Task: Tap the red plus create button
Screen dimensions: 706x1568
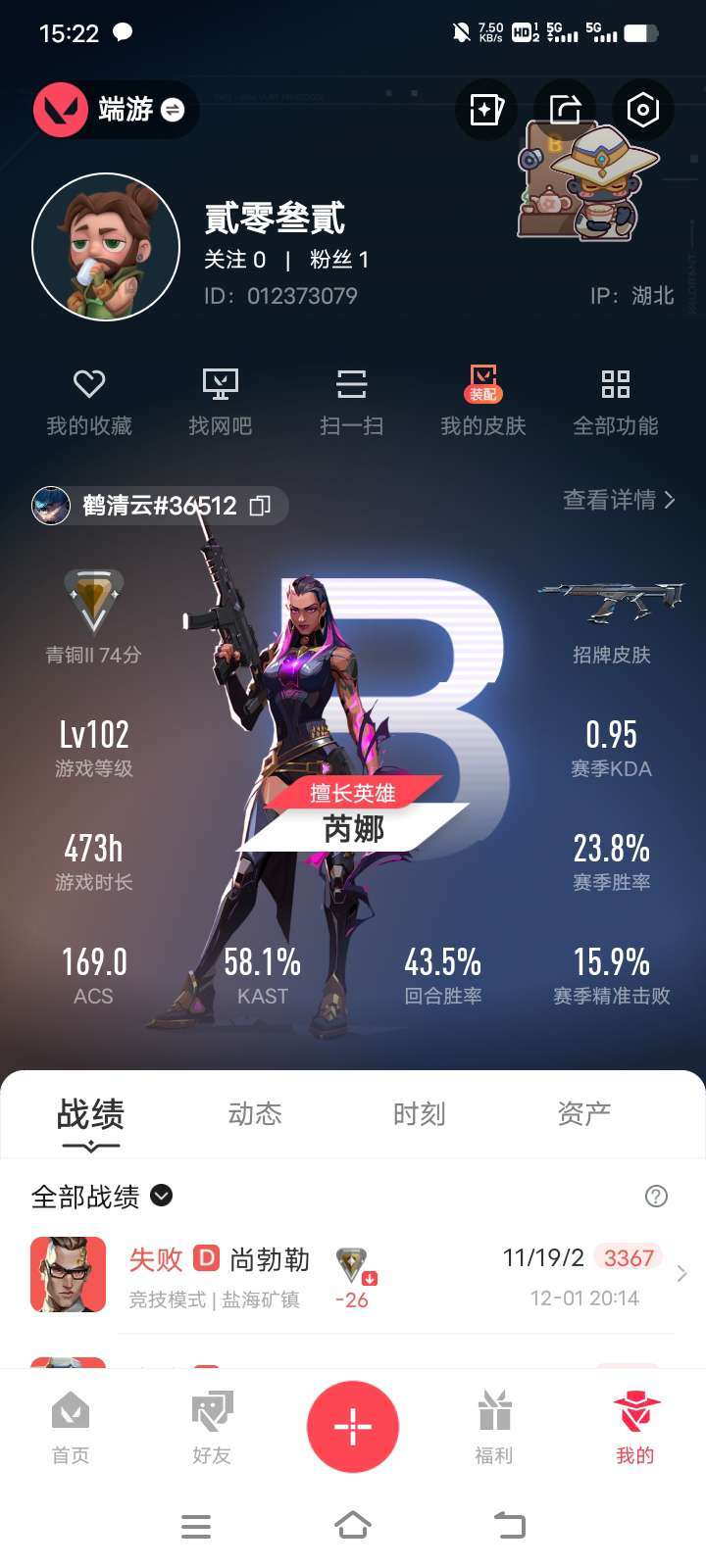Action: pos(353,1427)
